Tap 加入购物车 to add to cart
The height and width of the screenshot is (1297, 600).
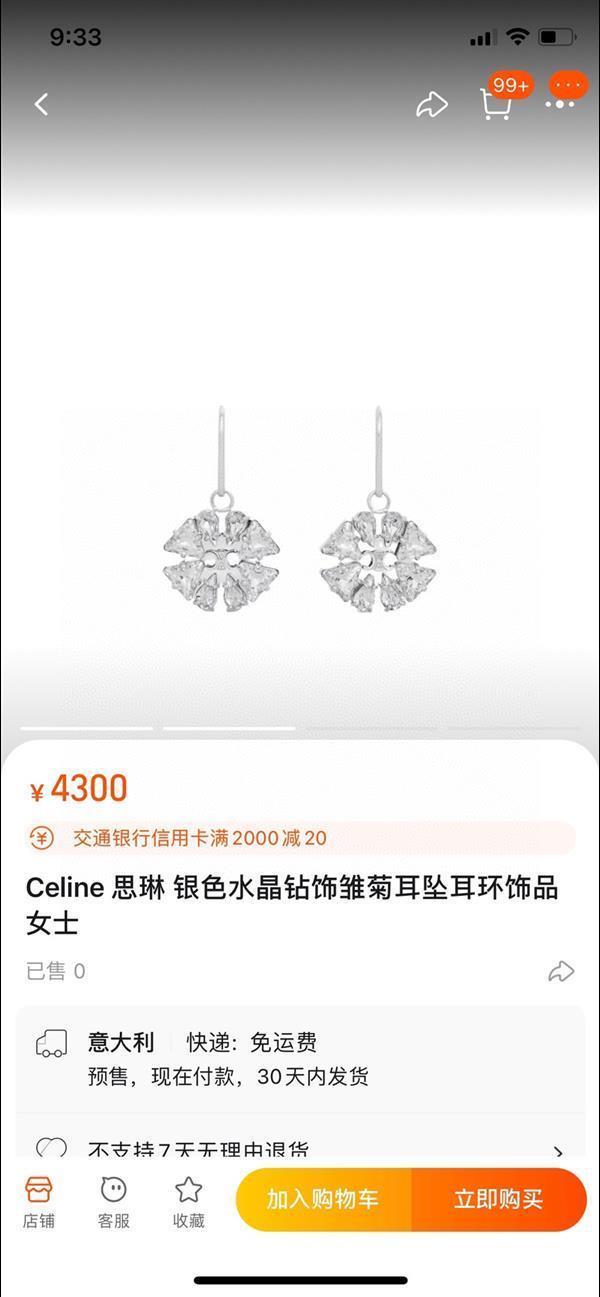click(x=323, y=1199)
